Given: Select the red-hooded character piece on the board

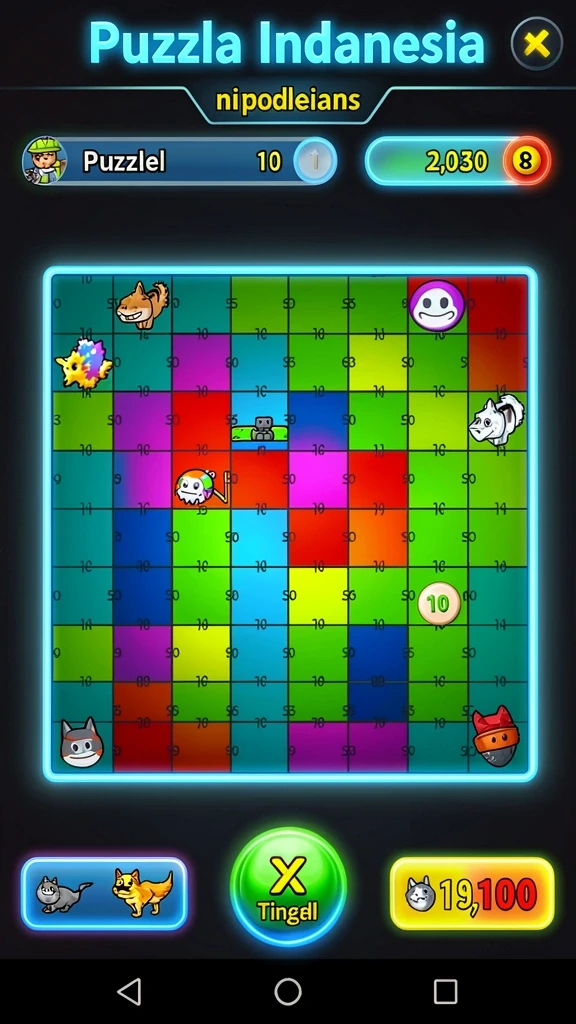Looking at the screenshot, I should 496,736.
